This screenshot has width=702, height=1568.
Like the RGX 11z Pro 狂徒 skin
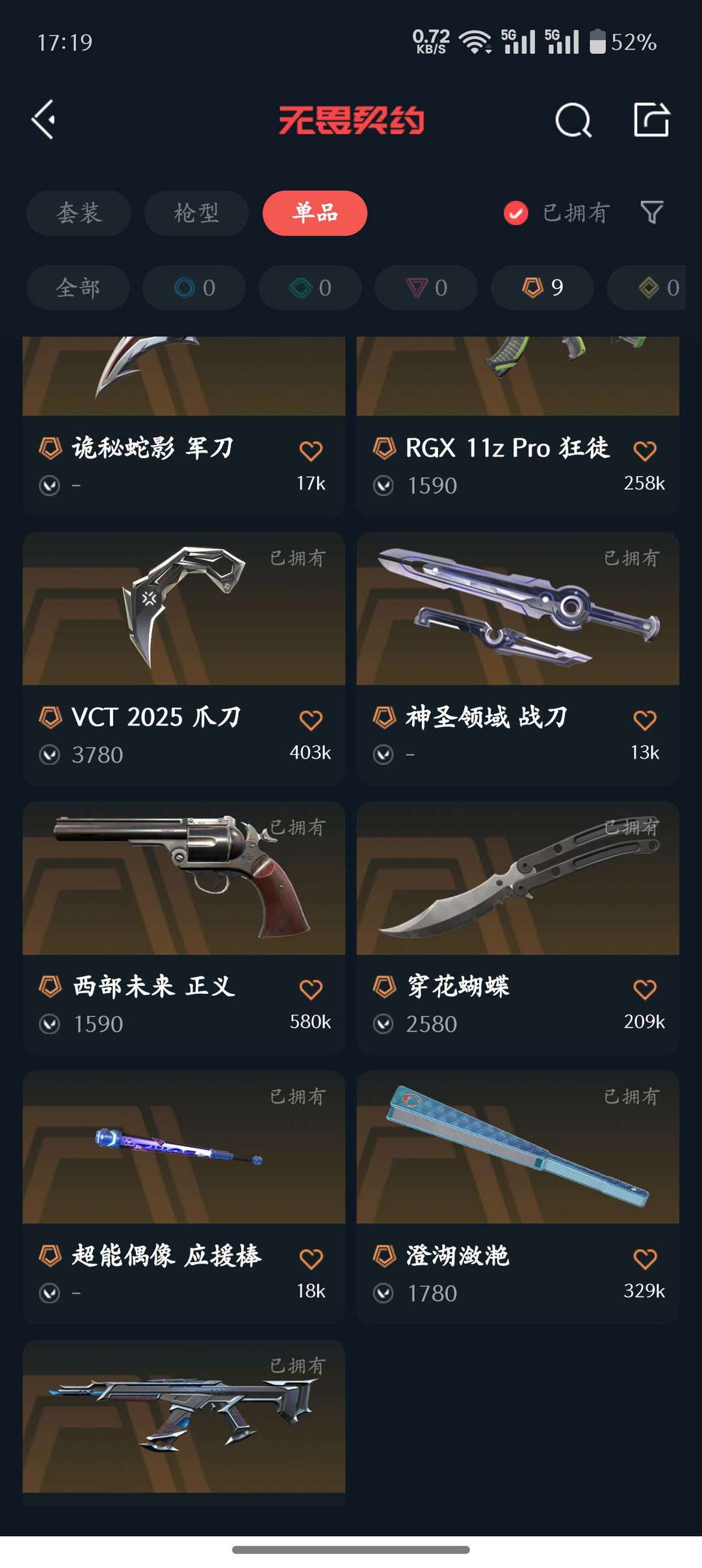(645, 451)
